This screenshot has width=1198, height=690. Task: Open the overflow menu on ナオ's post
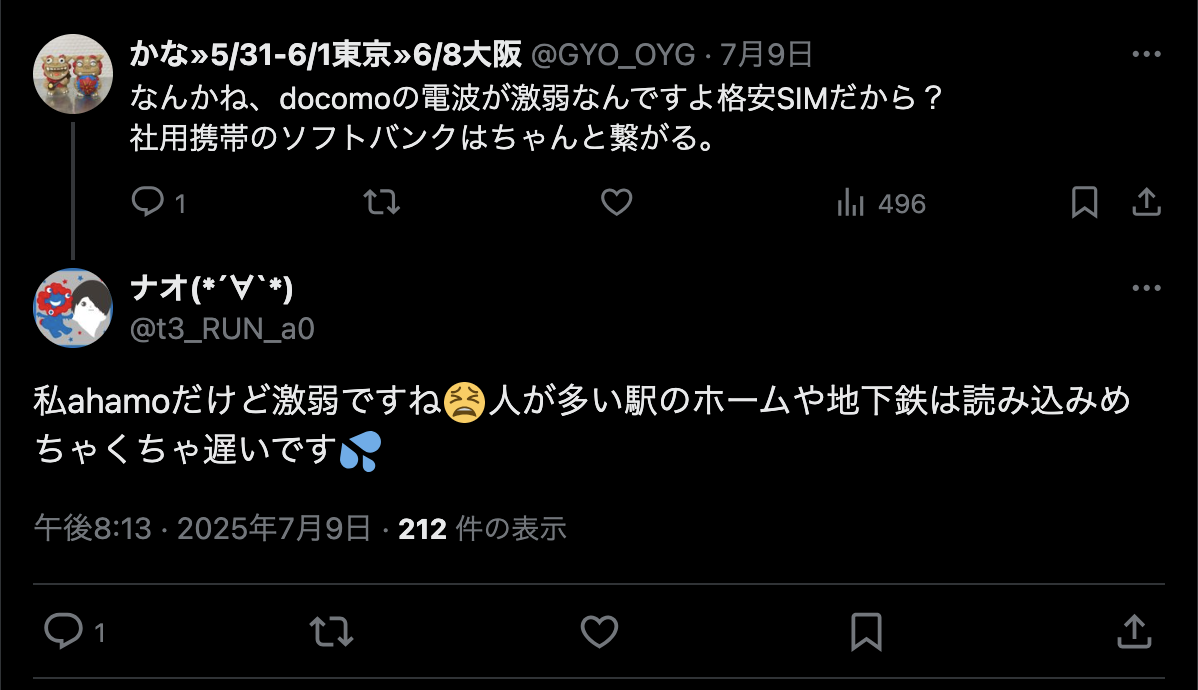pos(1145,289)
